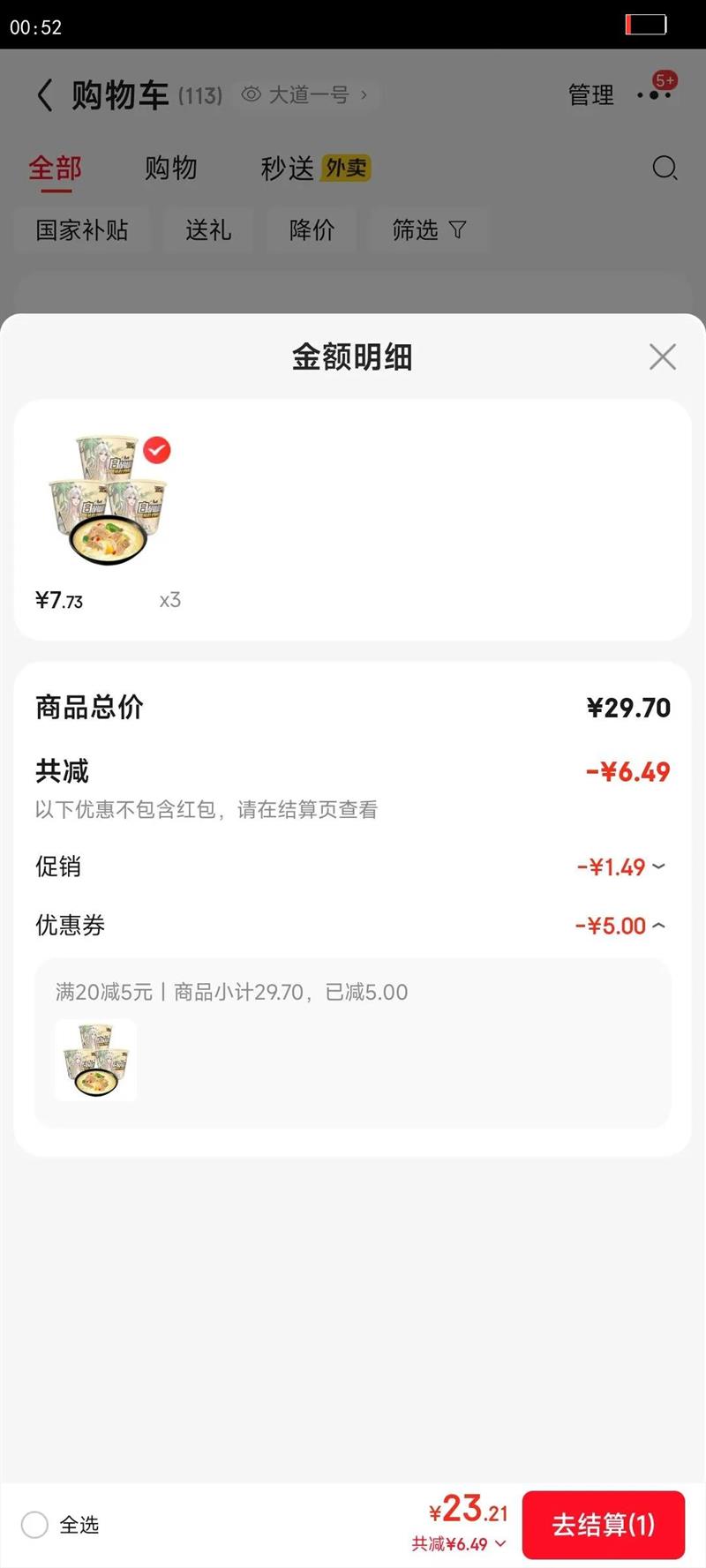Screen dimensions: 706x1568
Task: Select the 全部 tab
Action: click(x=56, y=166)
